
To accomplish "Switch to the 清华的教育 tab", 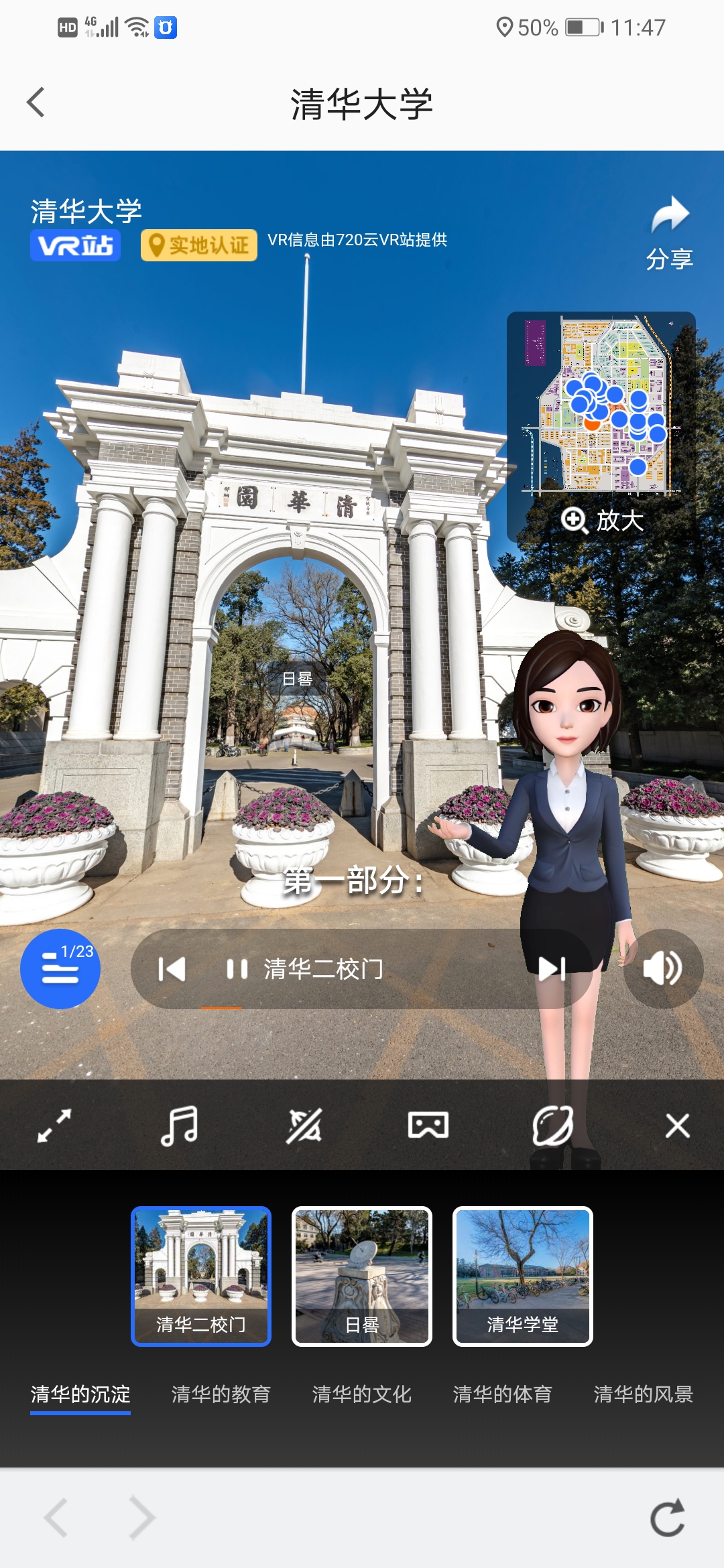I will [221, 1394].
